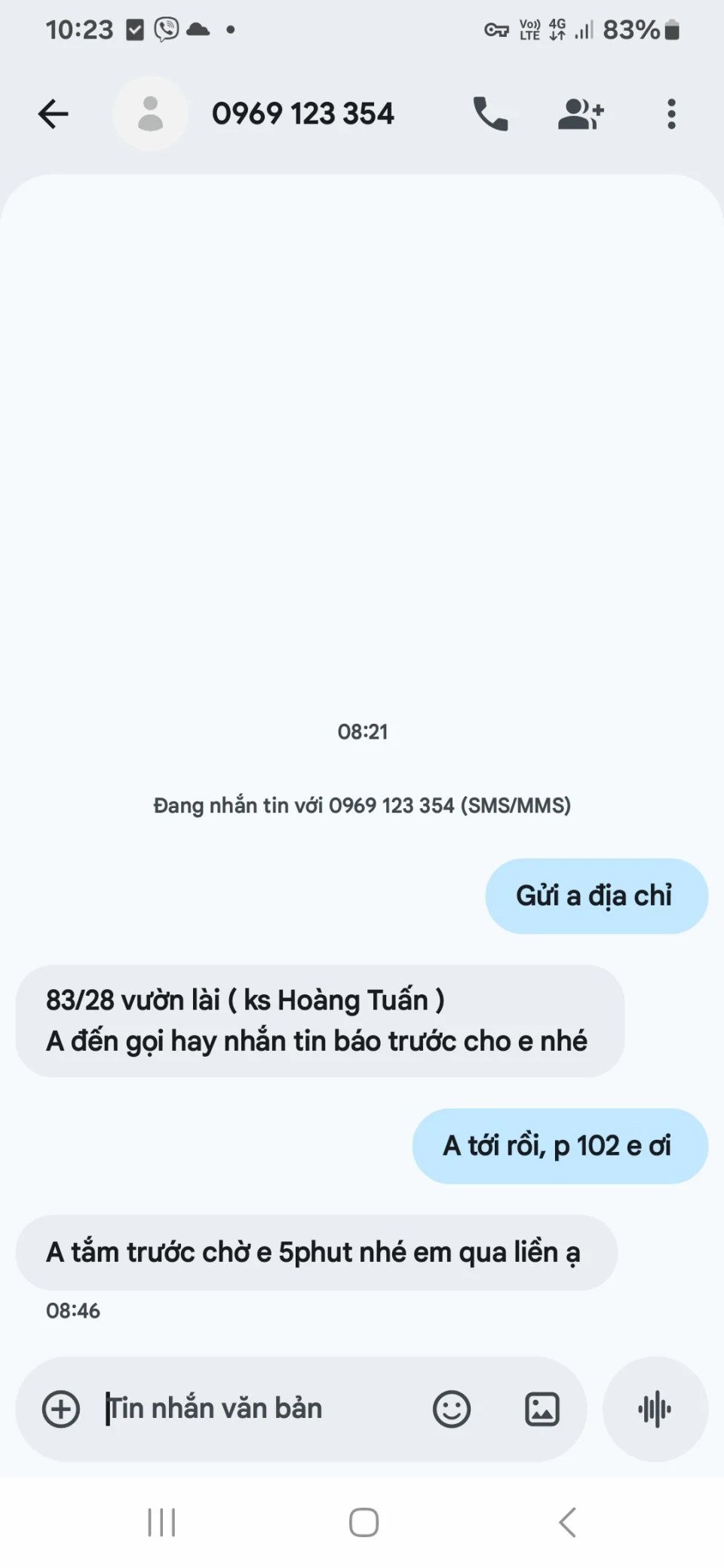
Task: Open recent apps in the navigation bar
Action: [161, 1522]
